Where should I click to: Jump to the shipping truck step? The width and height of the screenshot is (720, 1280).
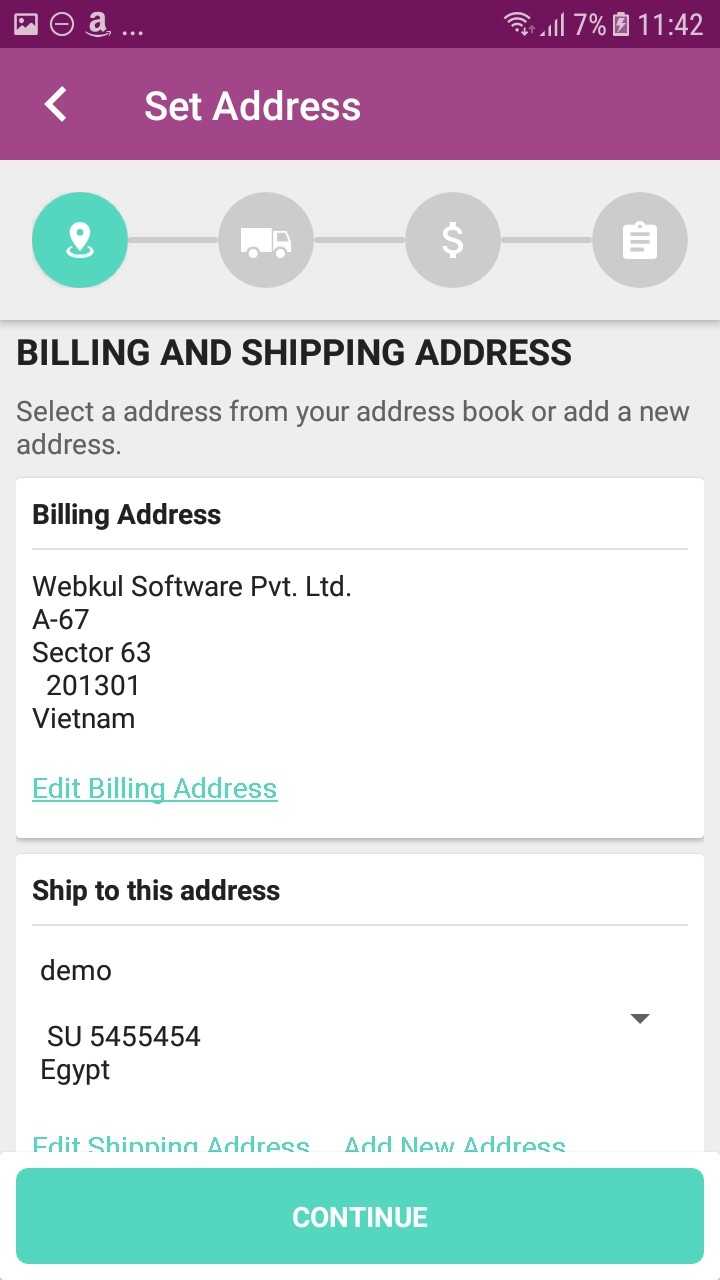click(266, 240)
